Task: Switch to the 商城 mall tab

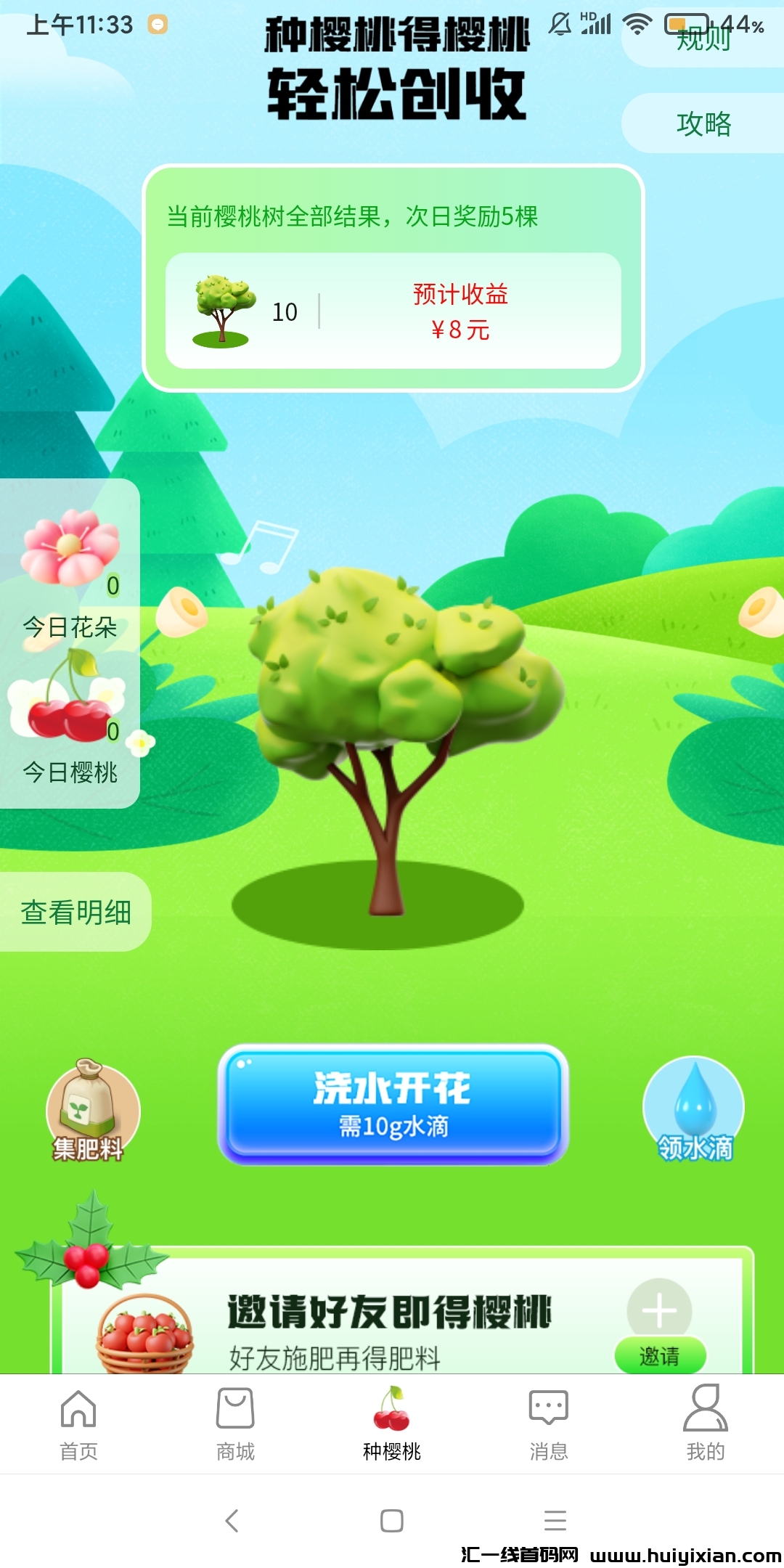Action: pos(235,1424)
